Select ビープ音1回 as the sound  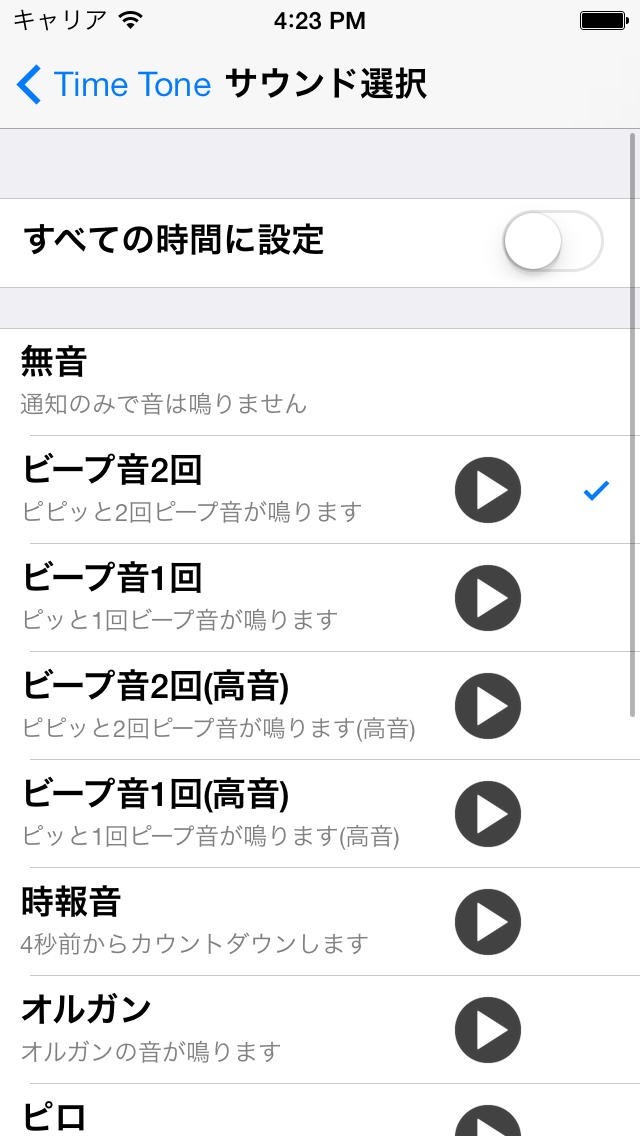[x=200, y=598]
